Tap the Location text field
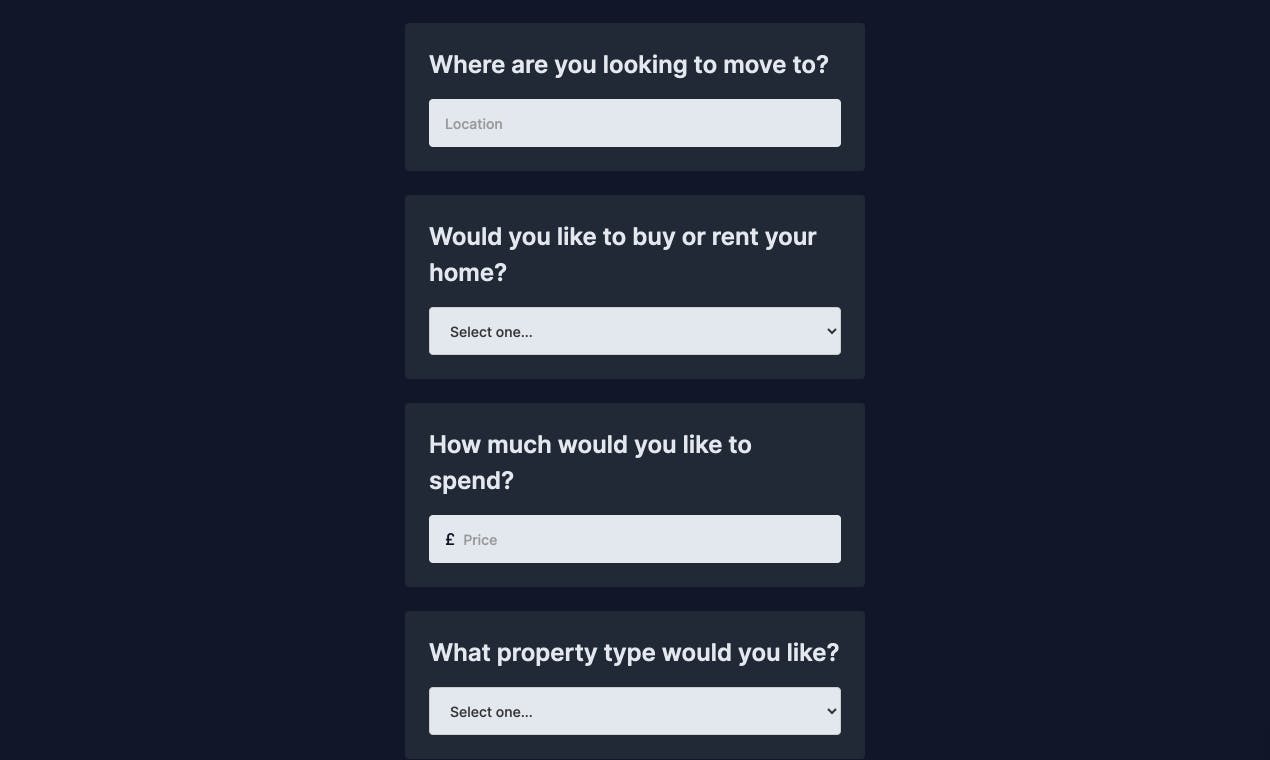 [x=634, y=123]
